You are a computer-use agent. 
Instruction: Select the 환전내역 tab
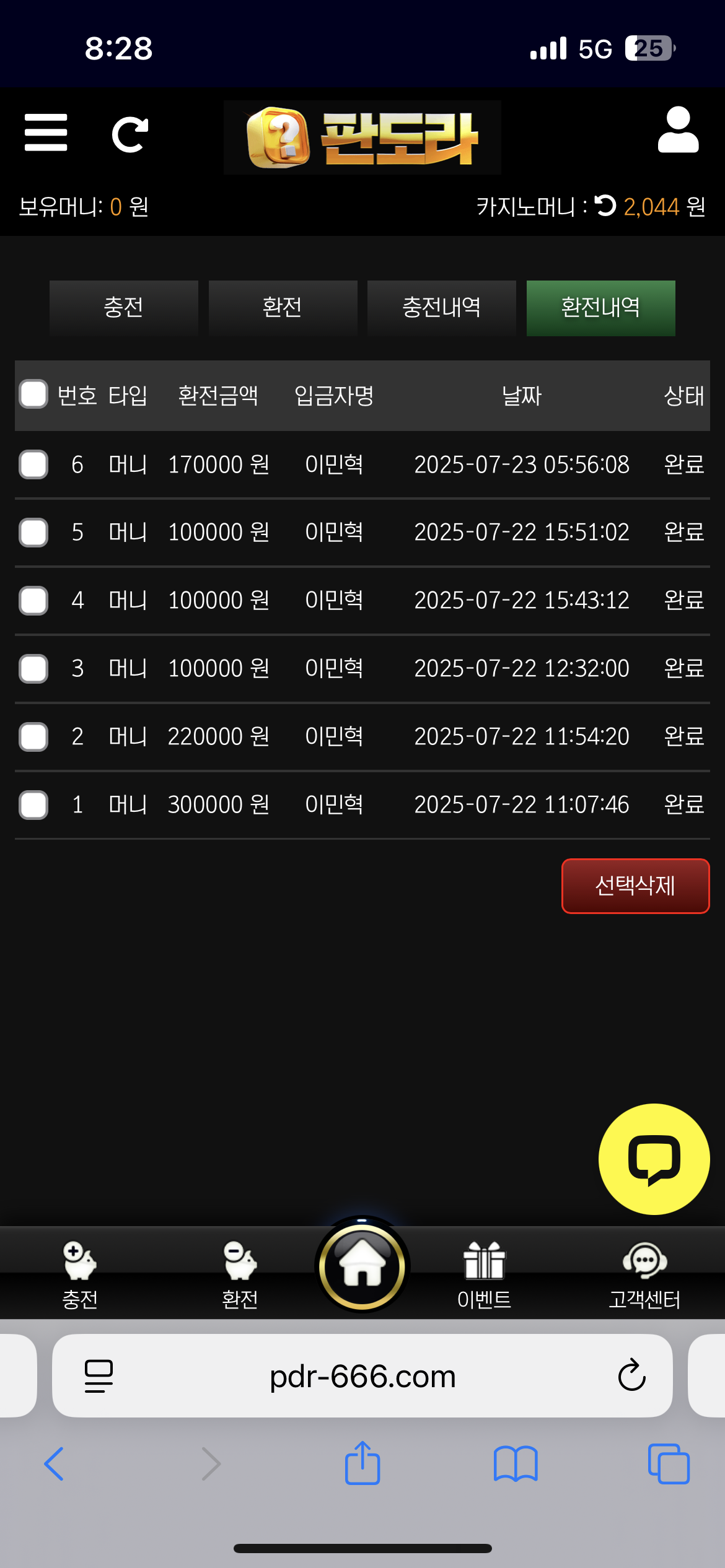600,308
